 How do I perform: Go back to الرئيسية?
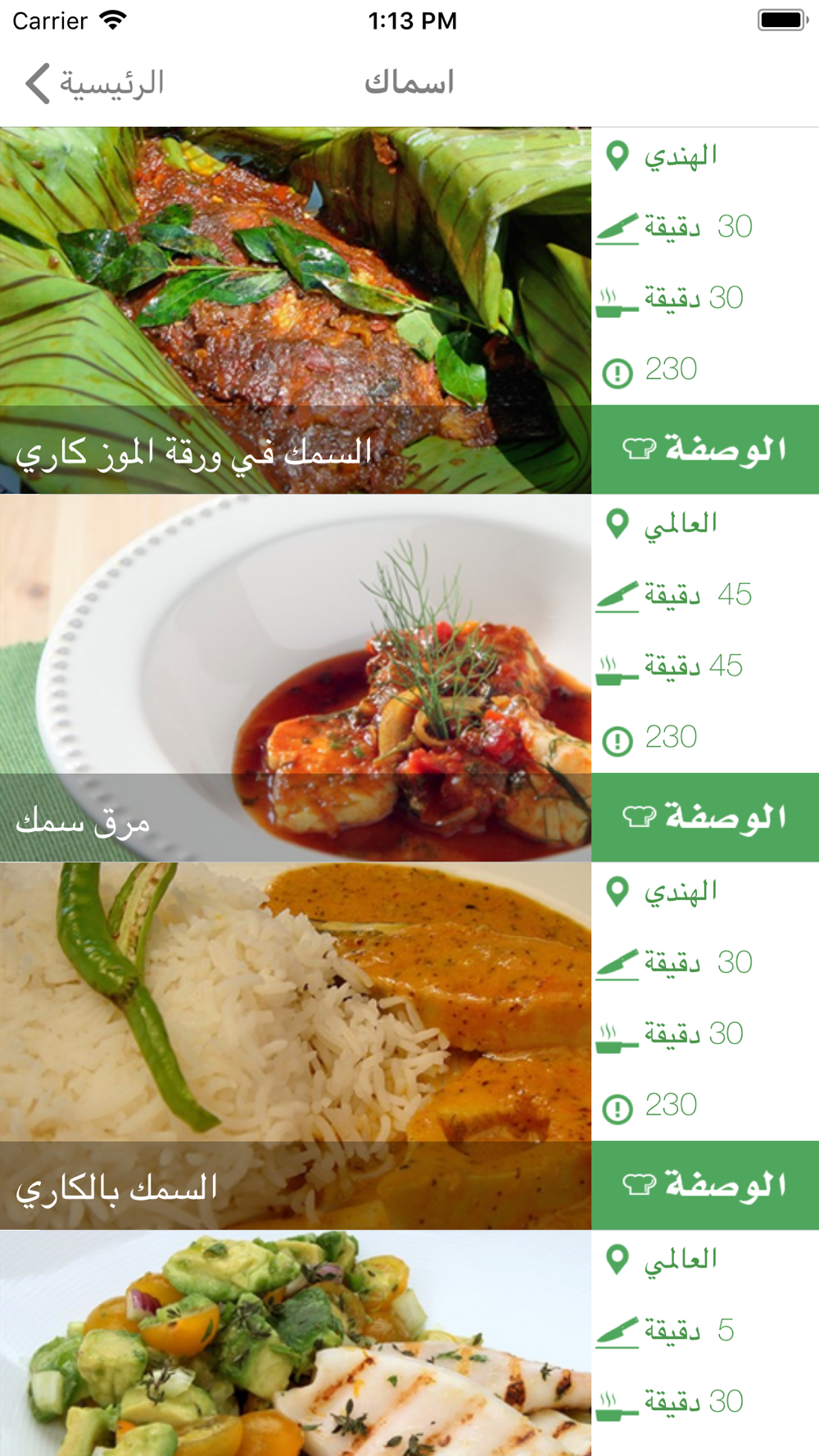94,83
